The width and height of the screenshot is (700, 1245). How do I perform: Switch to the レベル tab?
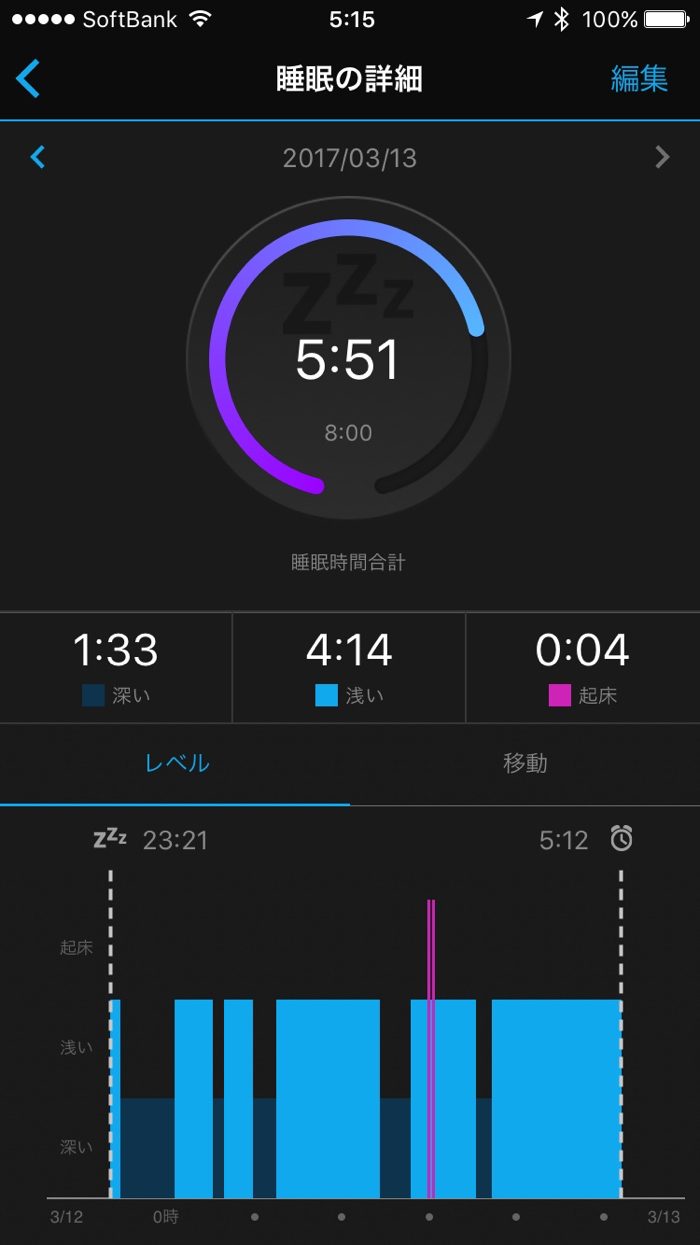coord(177,763)
